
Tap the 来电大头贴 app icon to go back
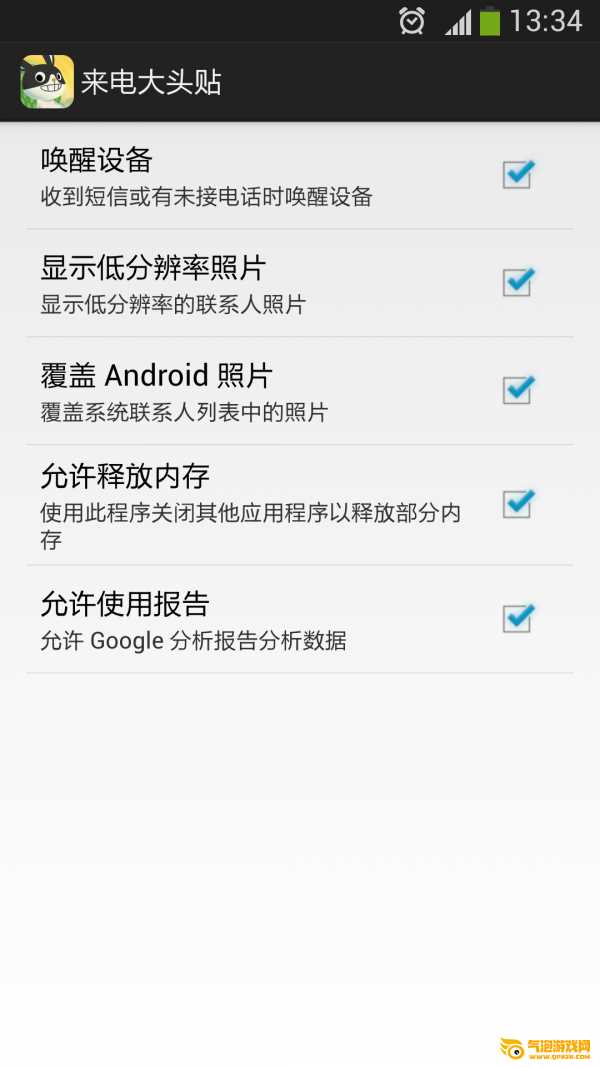pyautogui.click(x=46, y=82)
